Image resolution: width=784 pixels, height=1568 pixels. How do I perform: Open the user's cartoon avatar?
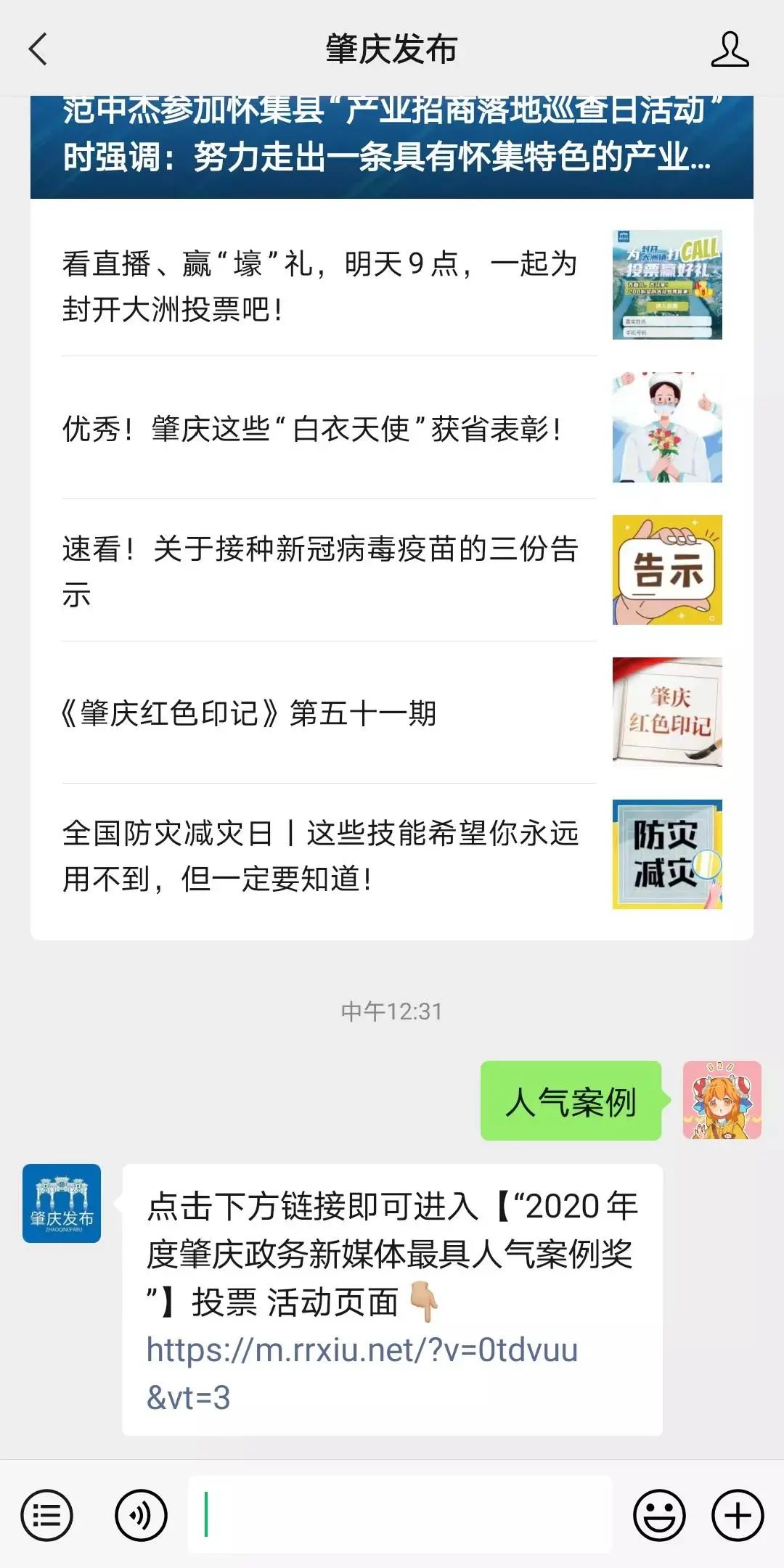[722, 1100]
